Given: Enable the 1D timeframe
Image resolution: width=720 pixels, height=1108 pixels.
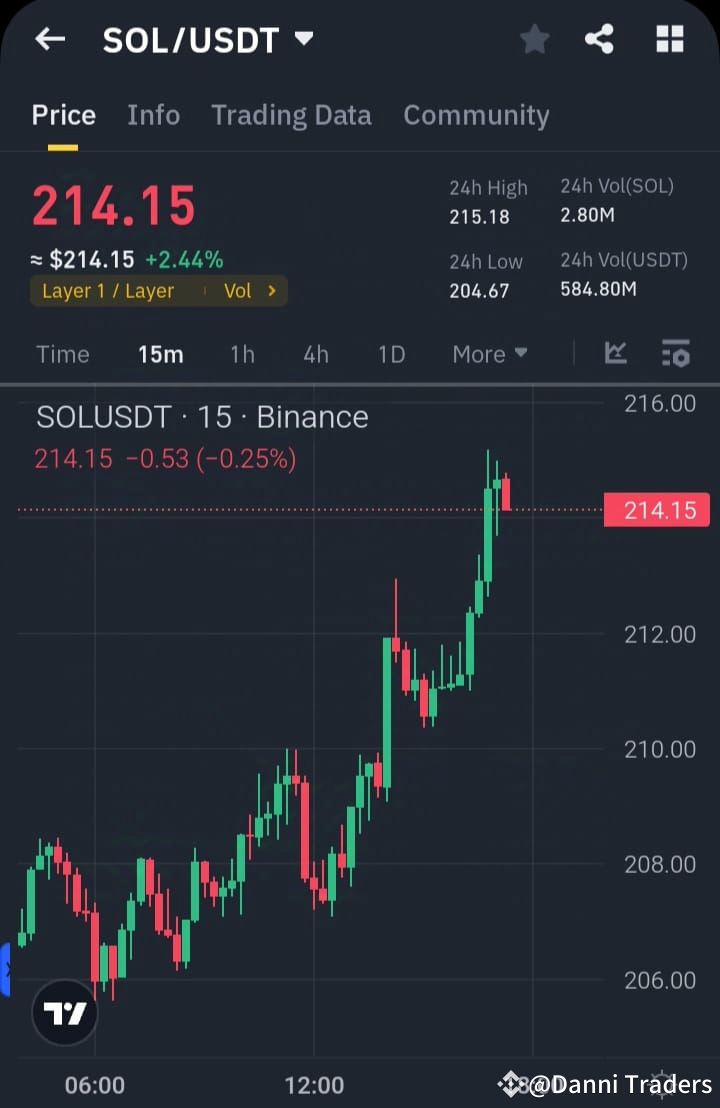Looking at the screenshot, I should coord(391,353).
